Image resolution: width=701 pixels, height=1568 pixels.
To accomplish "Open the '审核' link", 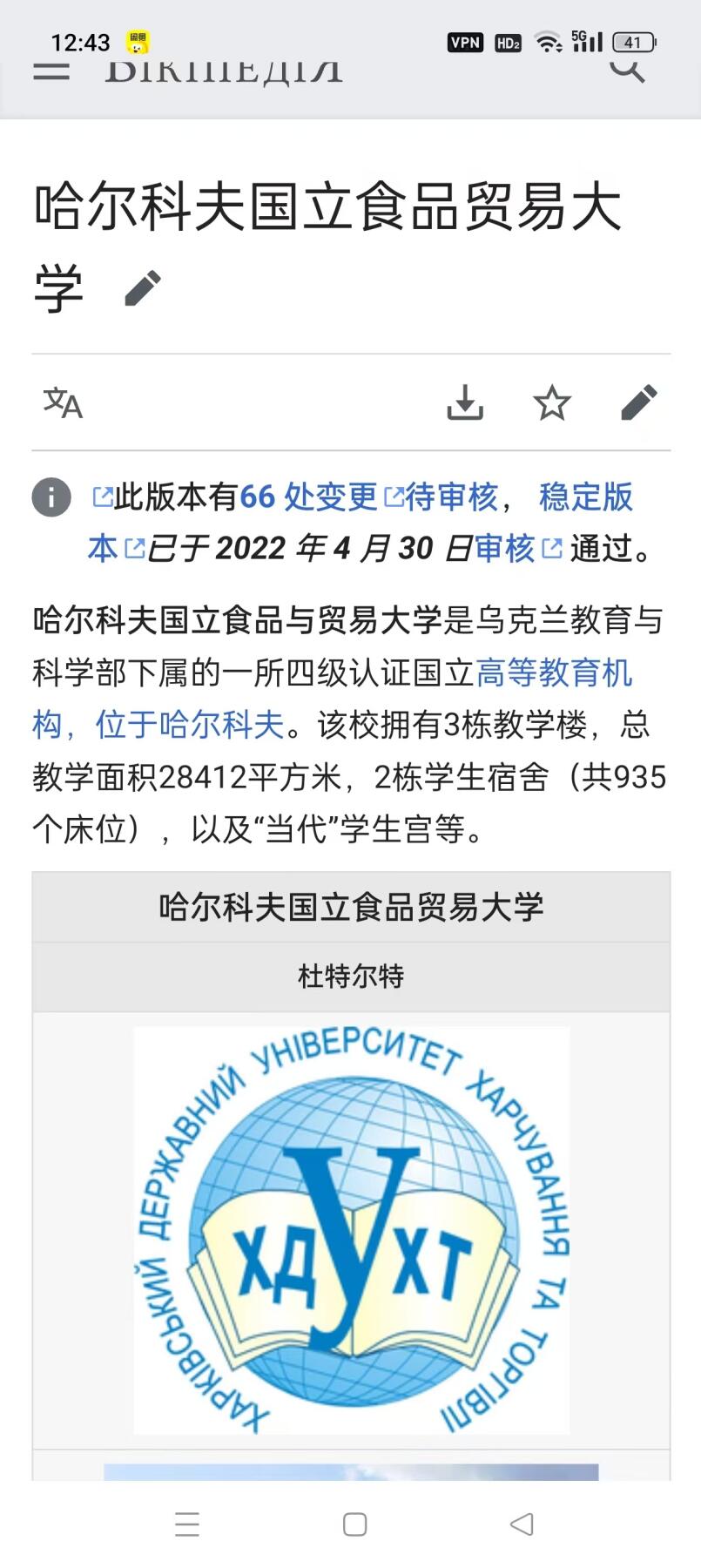I will 504,549.
